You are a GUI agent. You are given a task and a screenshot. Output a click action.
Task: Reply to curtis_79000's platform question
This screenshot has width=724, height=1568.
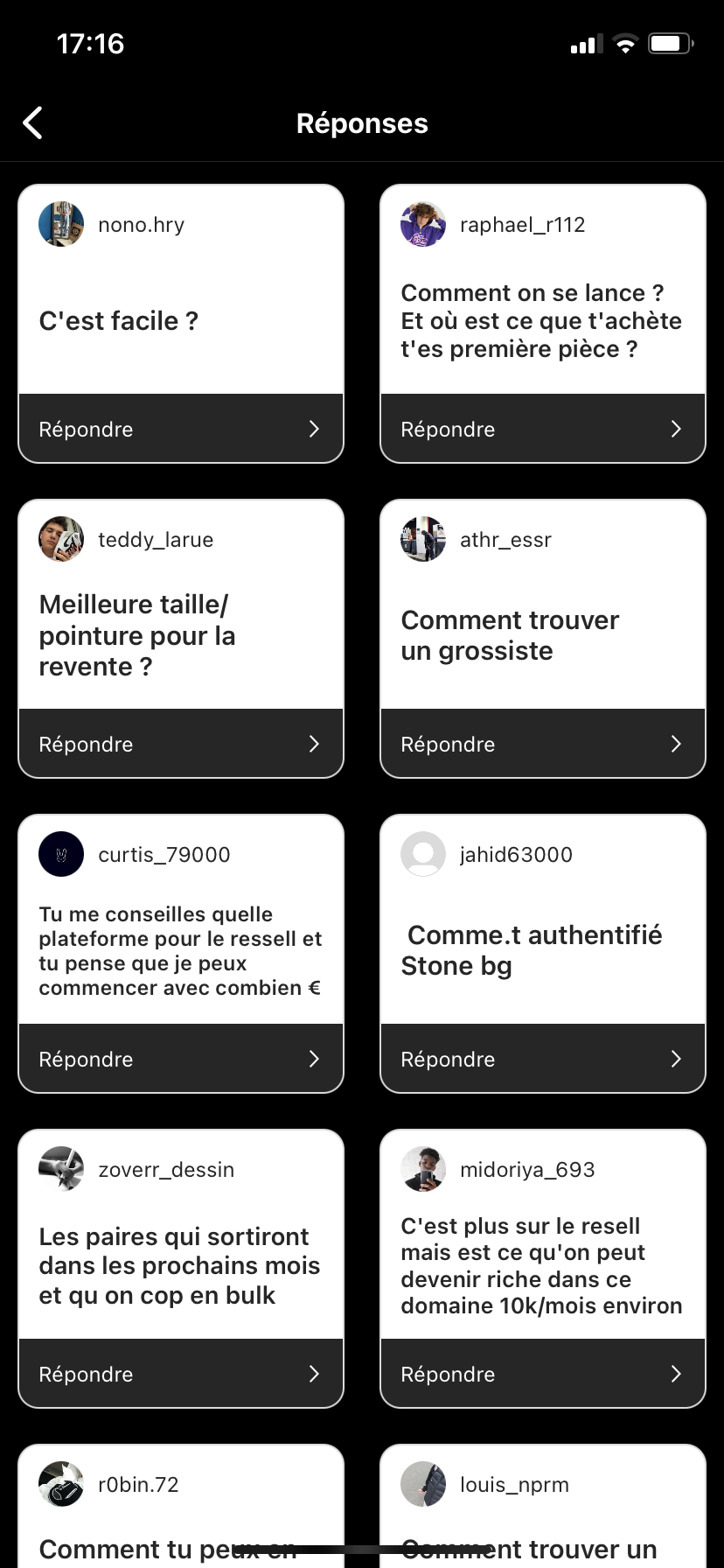click(180, 1059)
